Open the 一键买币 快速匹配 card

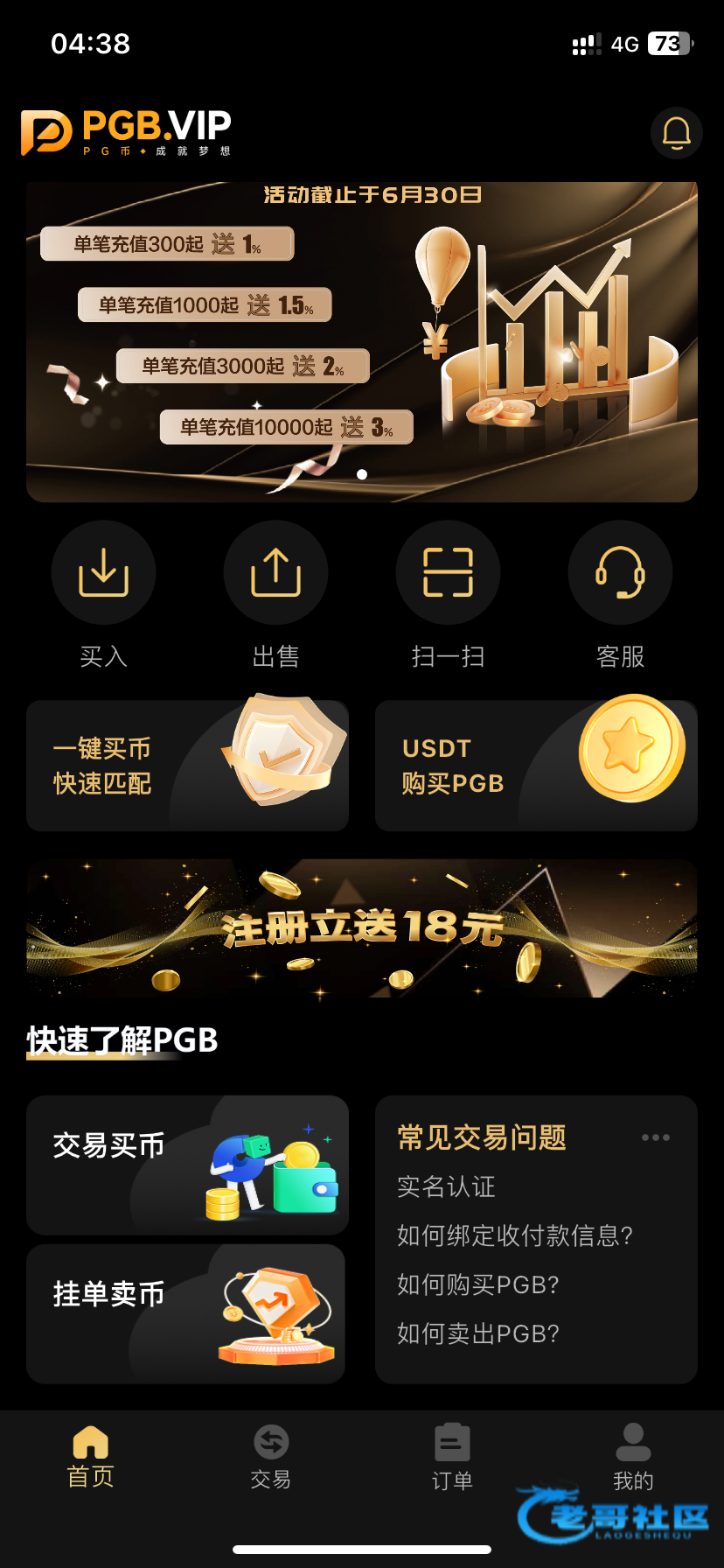click(x=187, y=766)
